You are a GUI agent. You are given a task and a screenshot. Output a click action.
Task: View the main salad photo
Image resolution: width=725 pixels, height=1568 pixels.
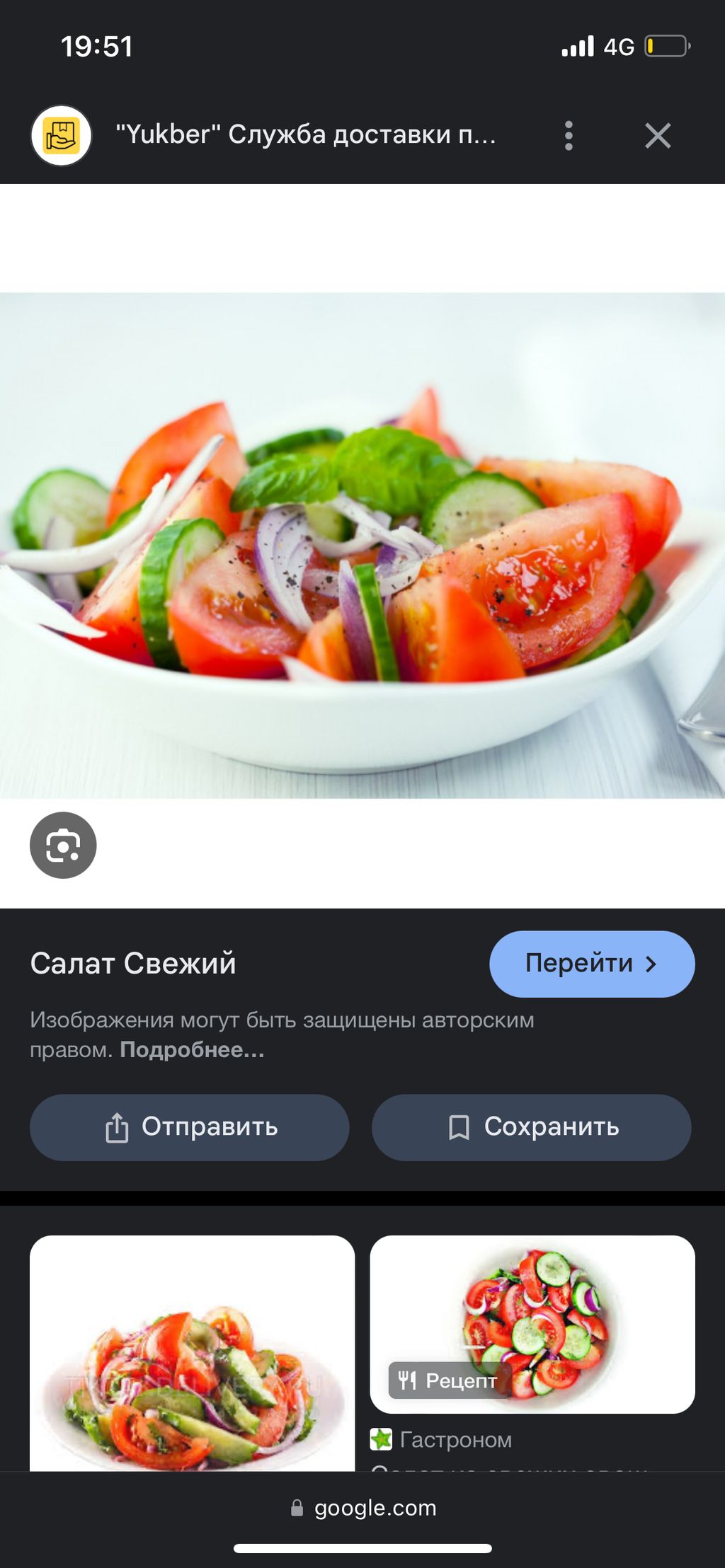[x=362, y=546]
